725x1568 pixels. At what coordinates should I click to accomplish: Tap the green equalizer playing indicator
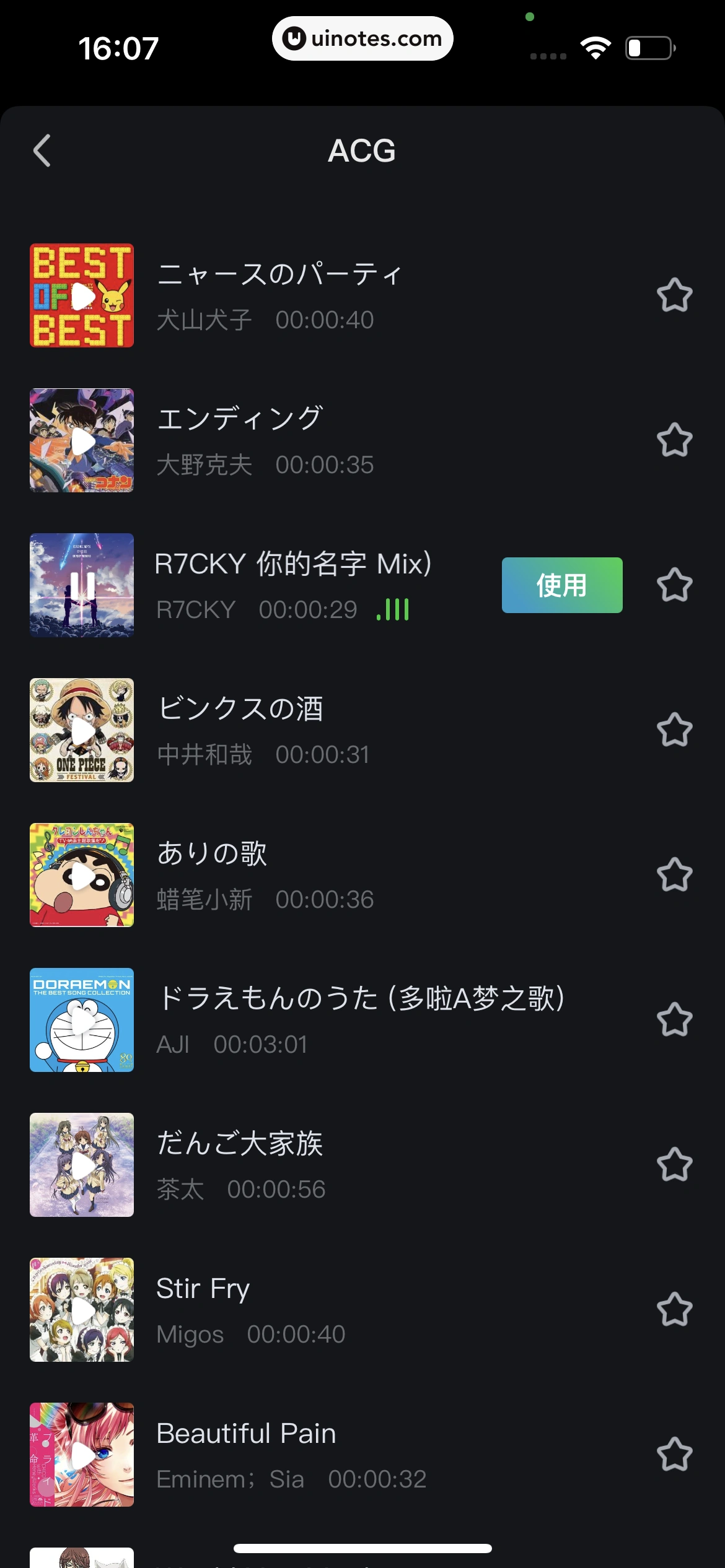coord(393,609)
